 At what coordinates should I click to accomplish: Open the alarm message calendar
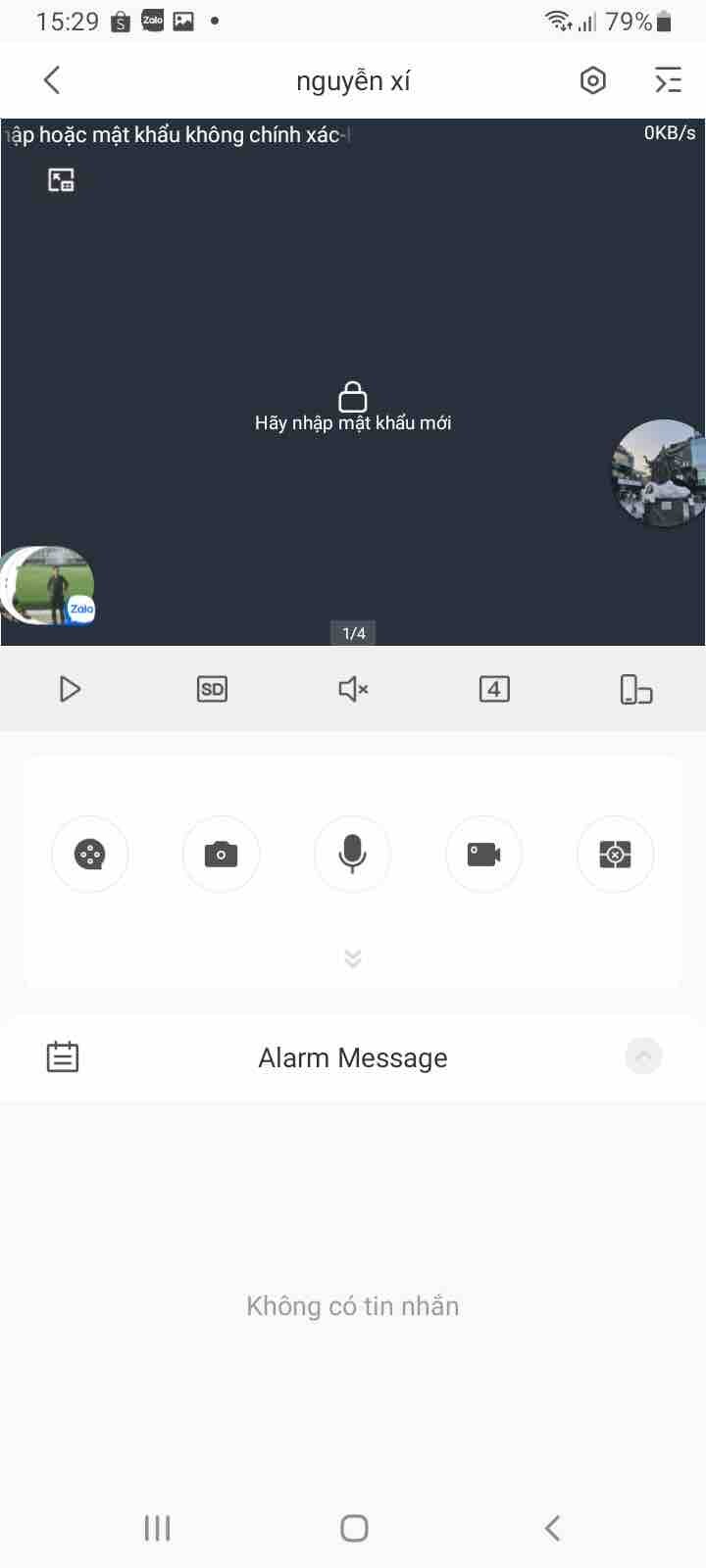click(x=63, y=1056)
